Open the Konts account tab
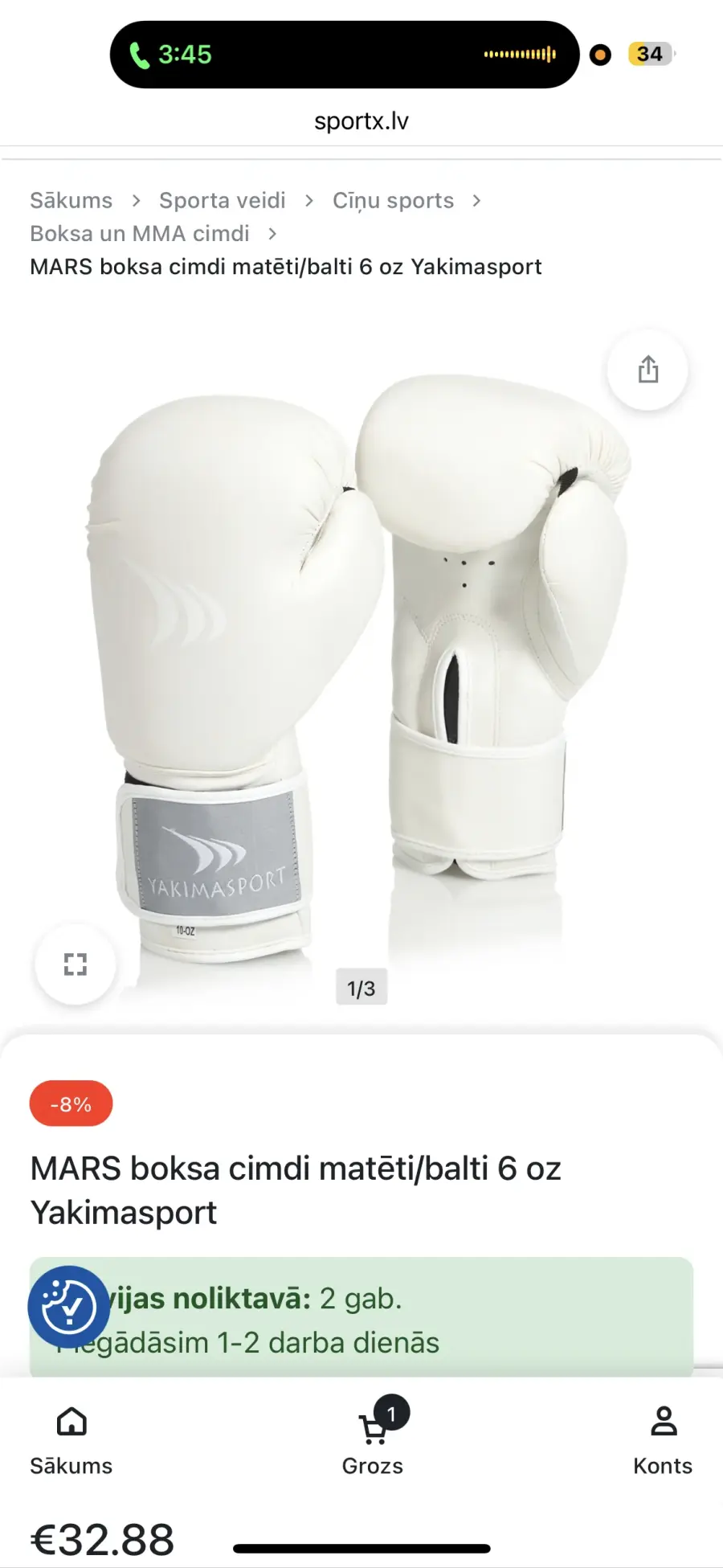 click(663, 1440)
